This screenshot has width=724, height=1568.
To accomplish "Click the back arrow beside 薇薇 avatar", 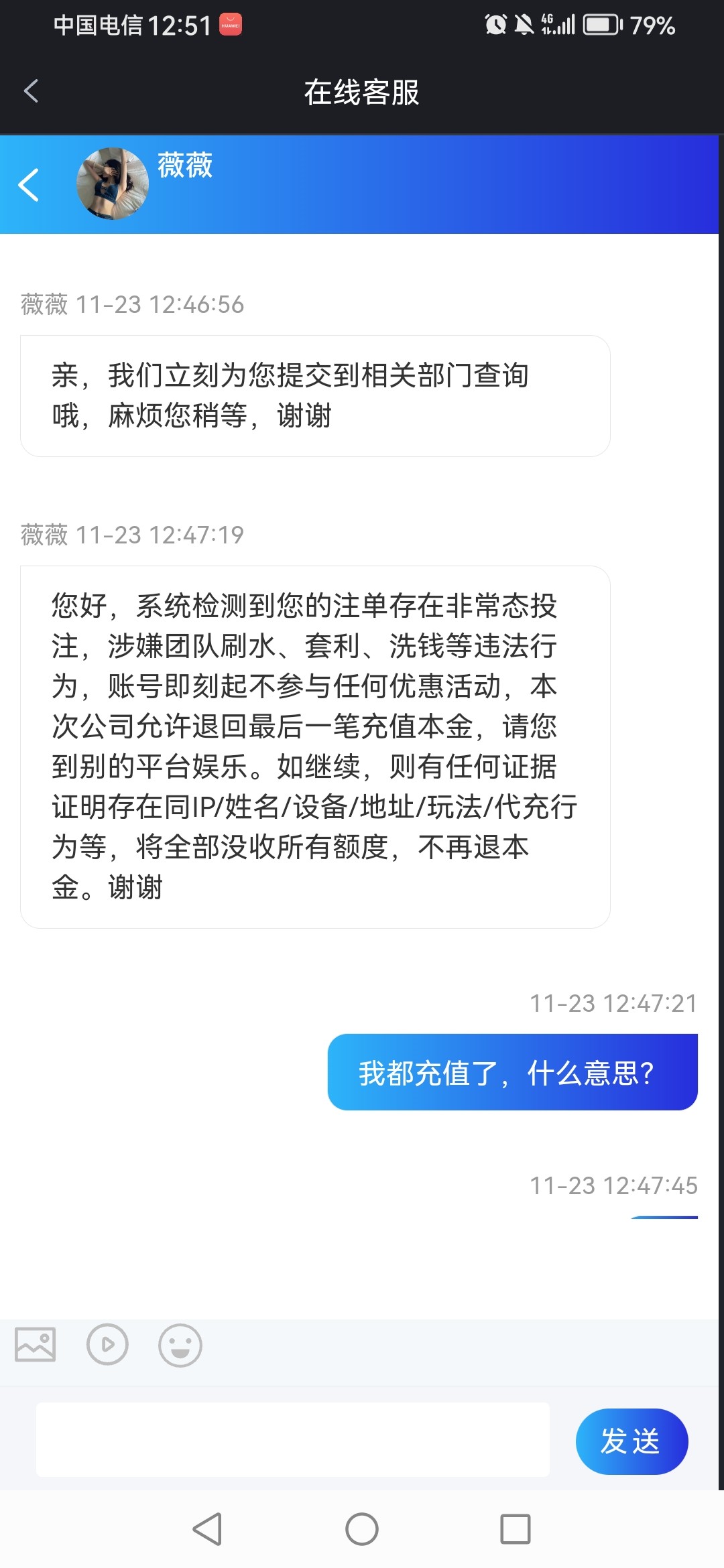I will 28,186.
